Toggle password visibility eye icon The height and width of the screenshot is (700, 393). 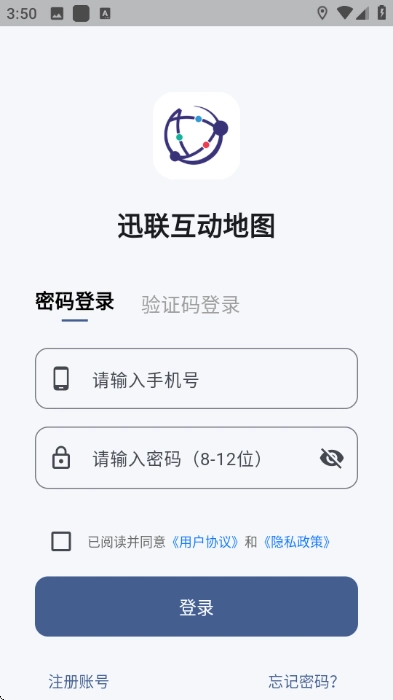click(x=332, y=458)
